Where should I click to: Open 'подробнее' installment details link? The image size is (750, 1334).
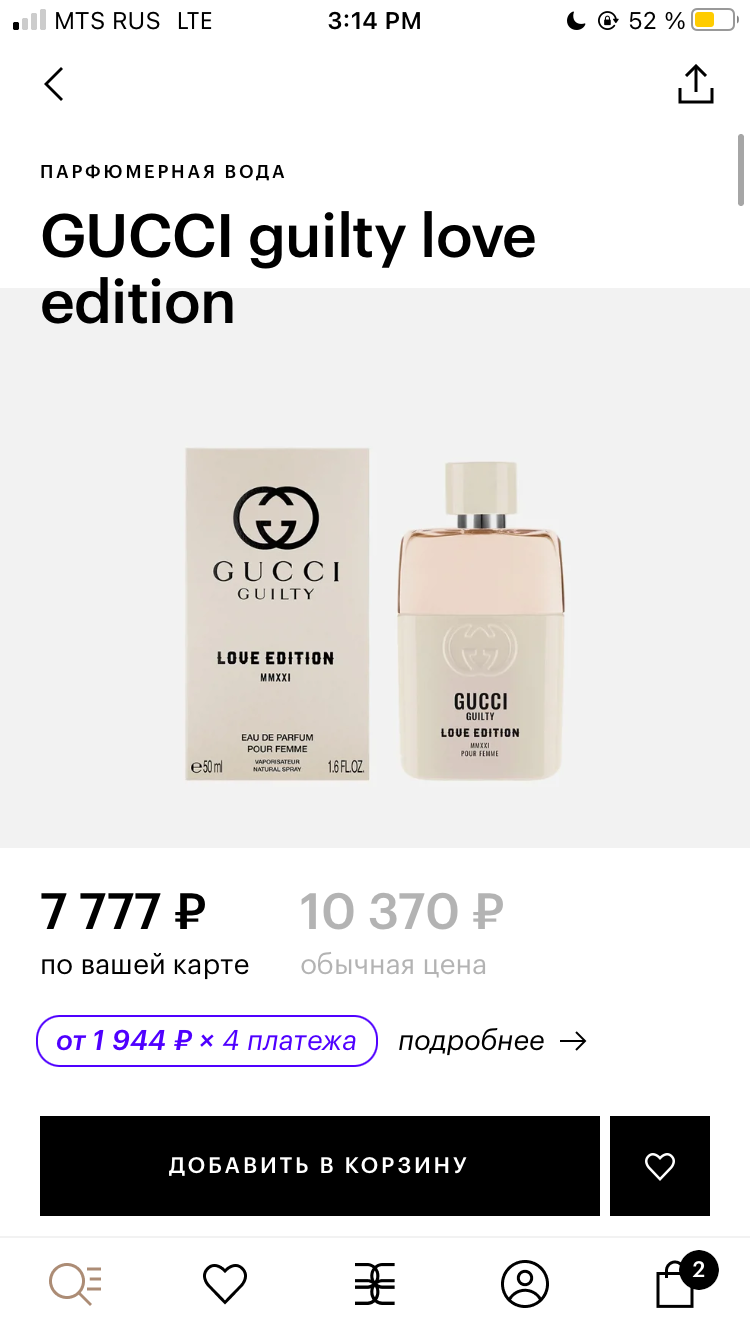pyautogui.click(x=491, y=1041)
